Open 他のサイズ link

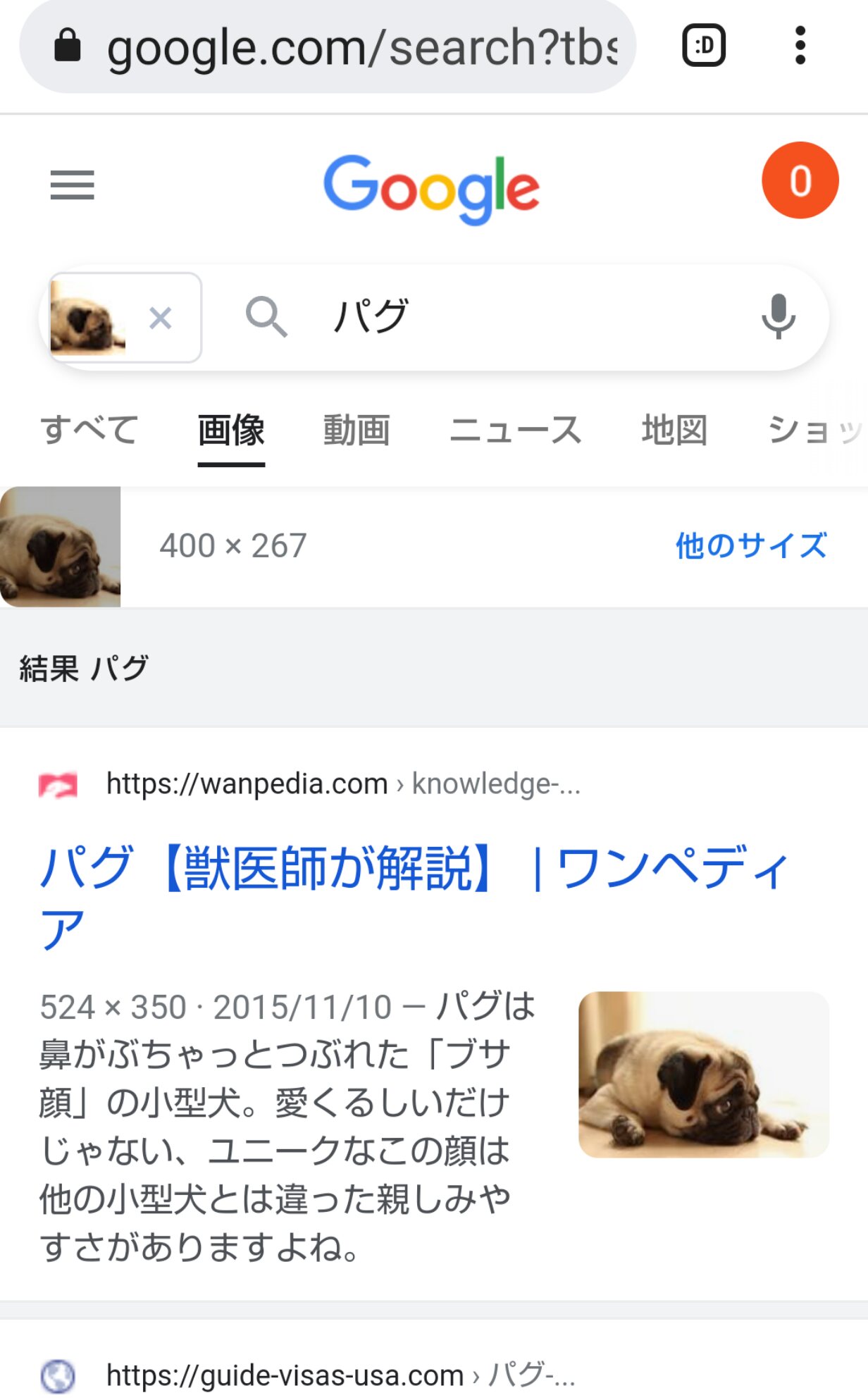pyautogui.click(x=751, y=546)
